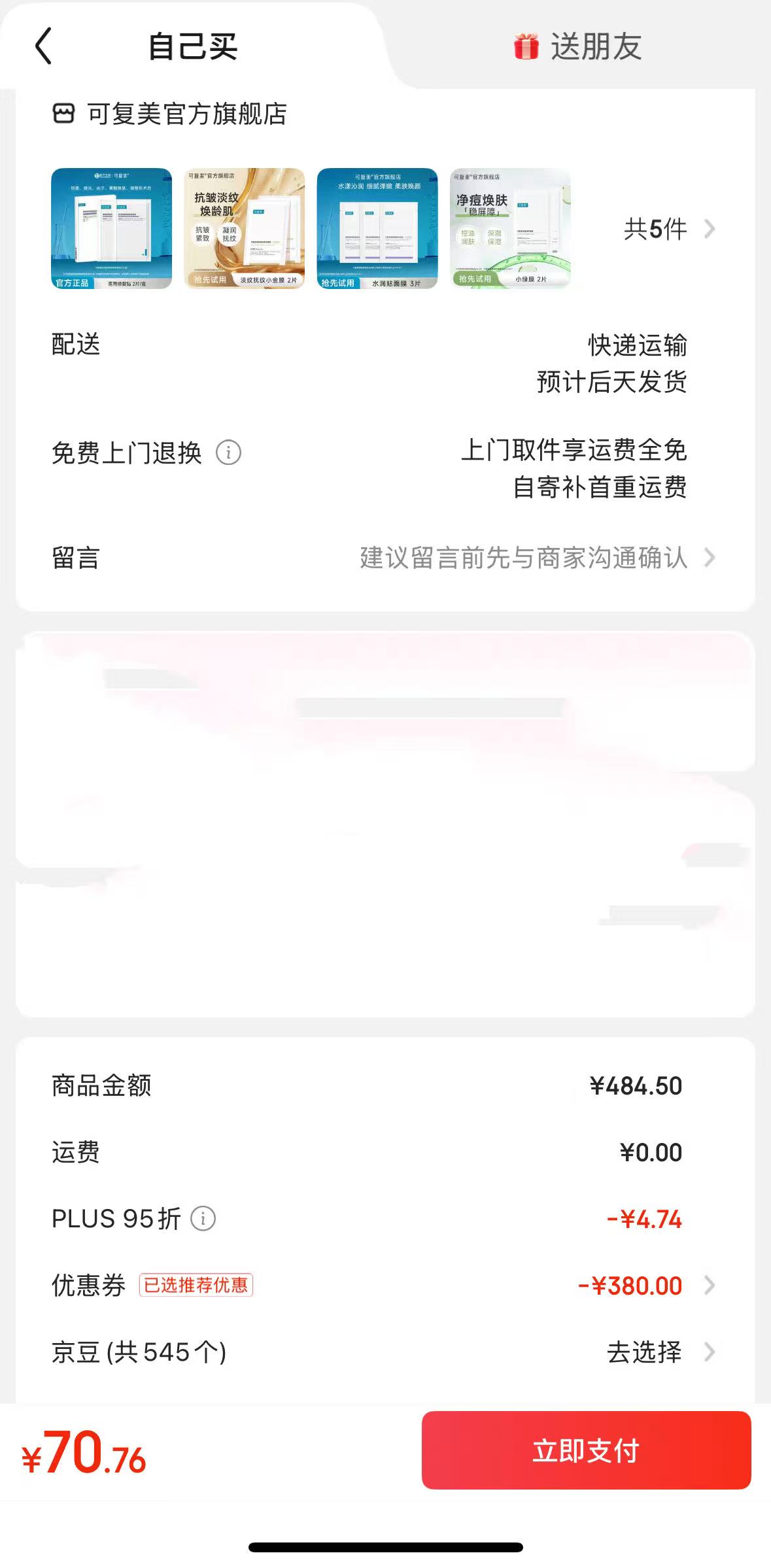
Task: Open the 医用修复贴 product thumbnail
Action: [x=112, y=228]
